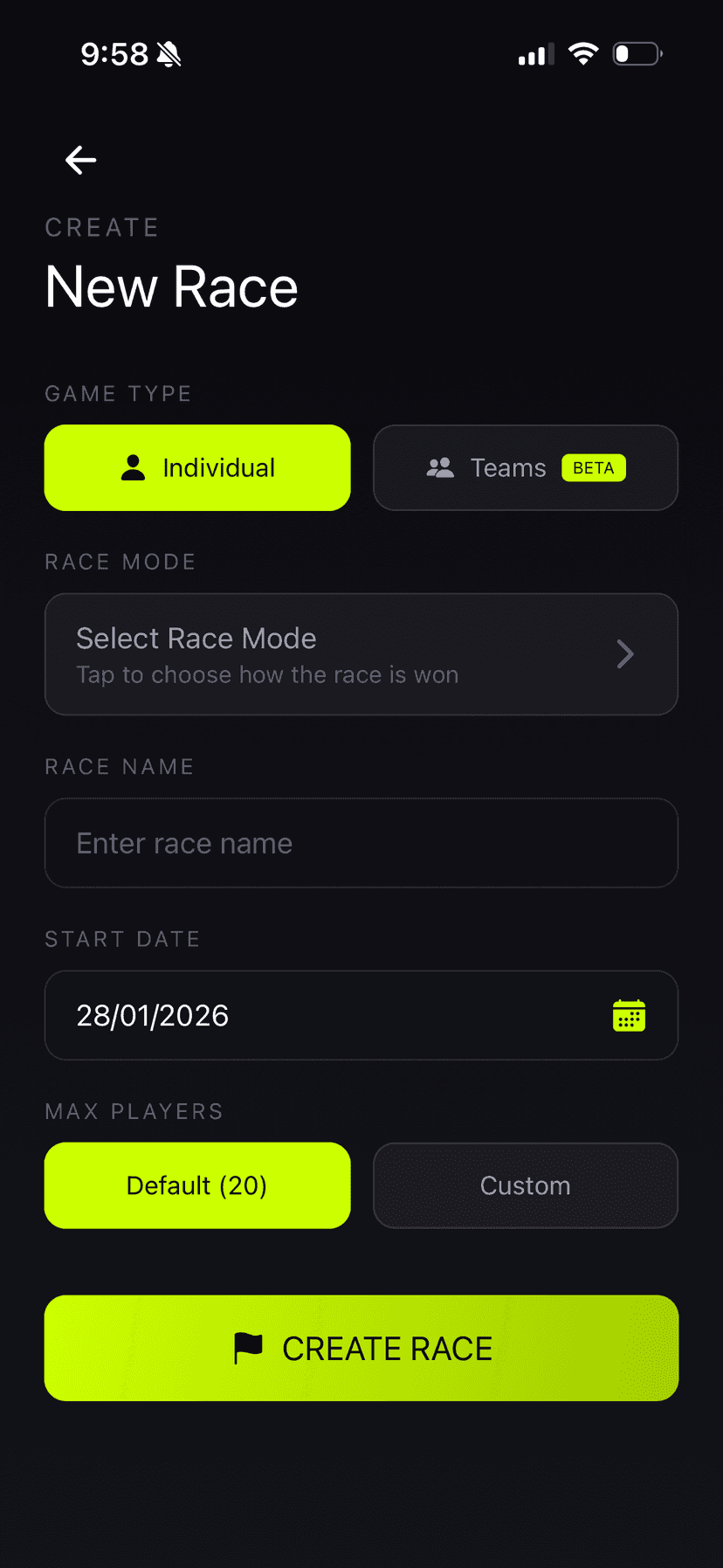This screenshot has width=723, height=1568.
Task: Click the BETA badge on Teams
Action: (594, 468)
